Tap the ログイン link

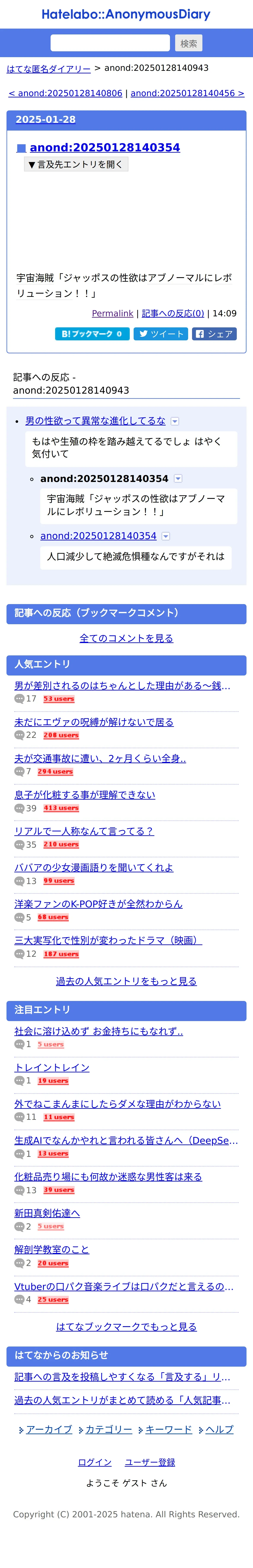(x=95, y=1462)
